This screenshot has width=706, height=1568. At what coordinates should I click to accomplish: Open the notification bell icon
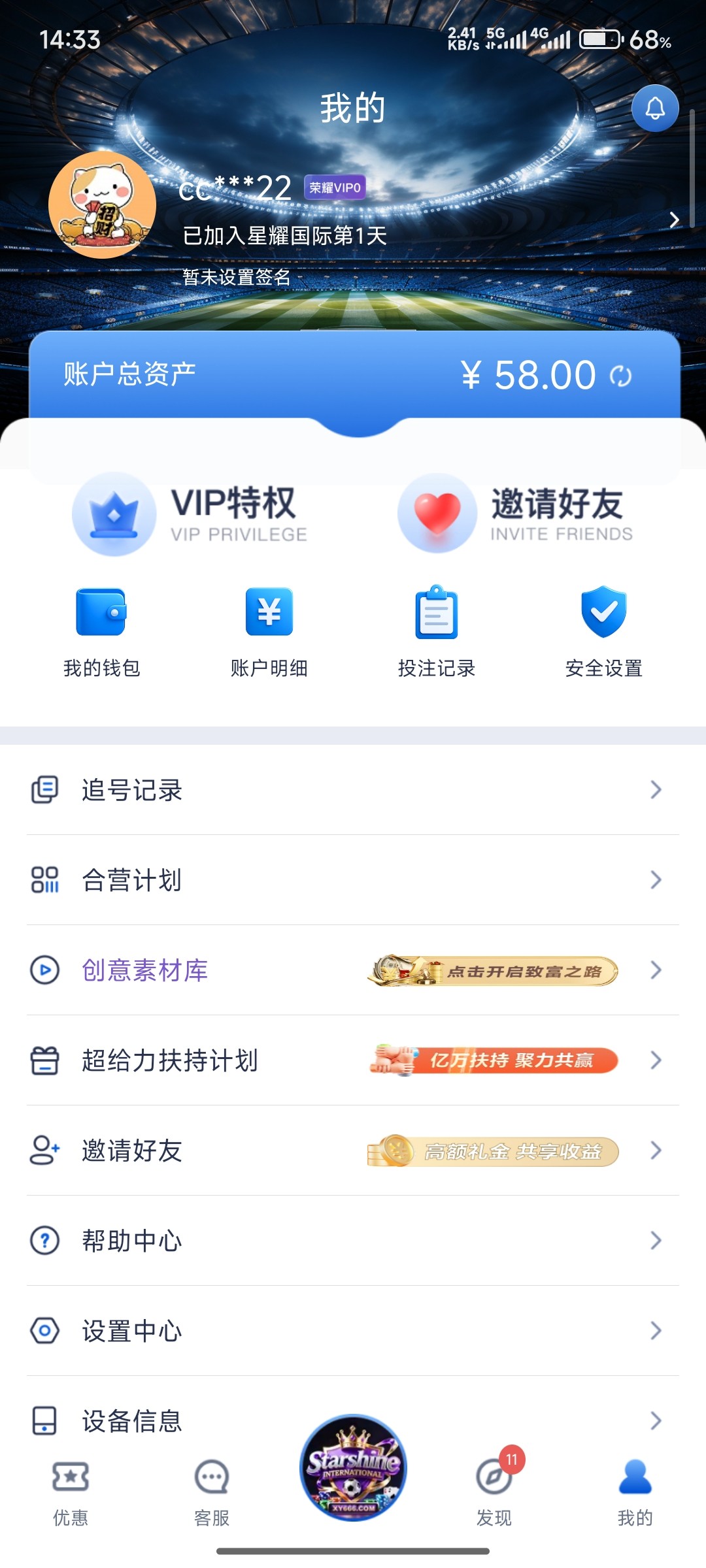pyautogui.click(x=655, y=108)
